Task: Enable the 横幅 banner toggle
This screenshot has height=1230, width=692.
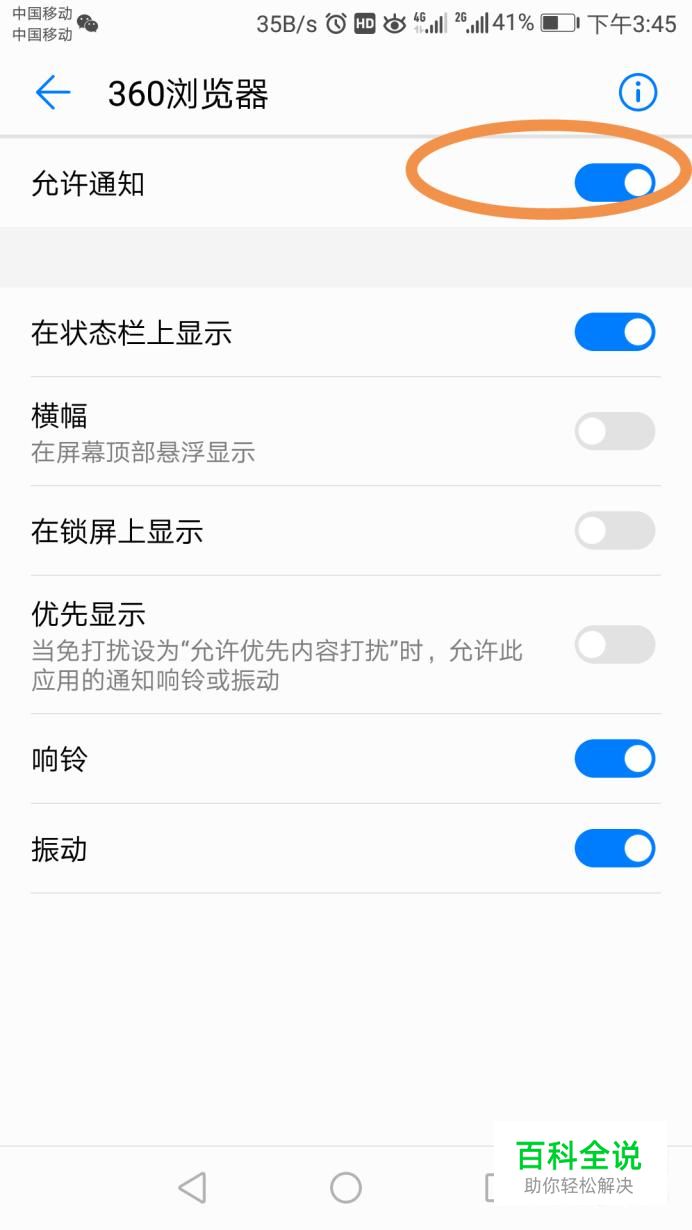Action: (x=614, y=431)
